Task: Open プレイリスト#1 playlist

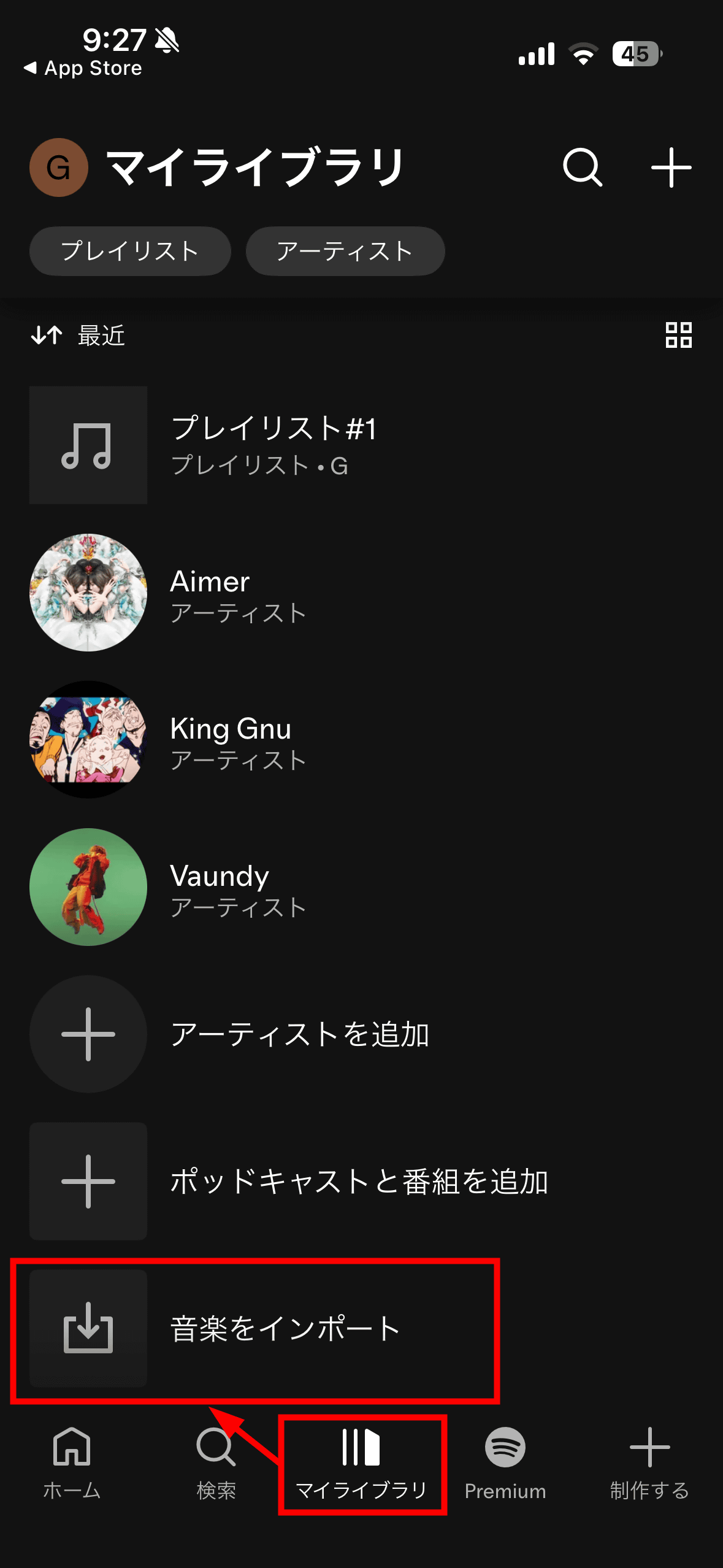Action: (274, 445)
